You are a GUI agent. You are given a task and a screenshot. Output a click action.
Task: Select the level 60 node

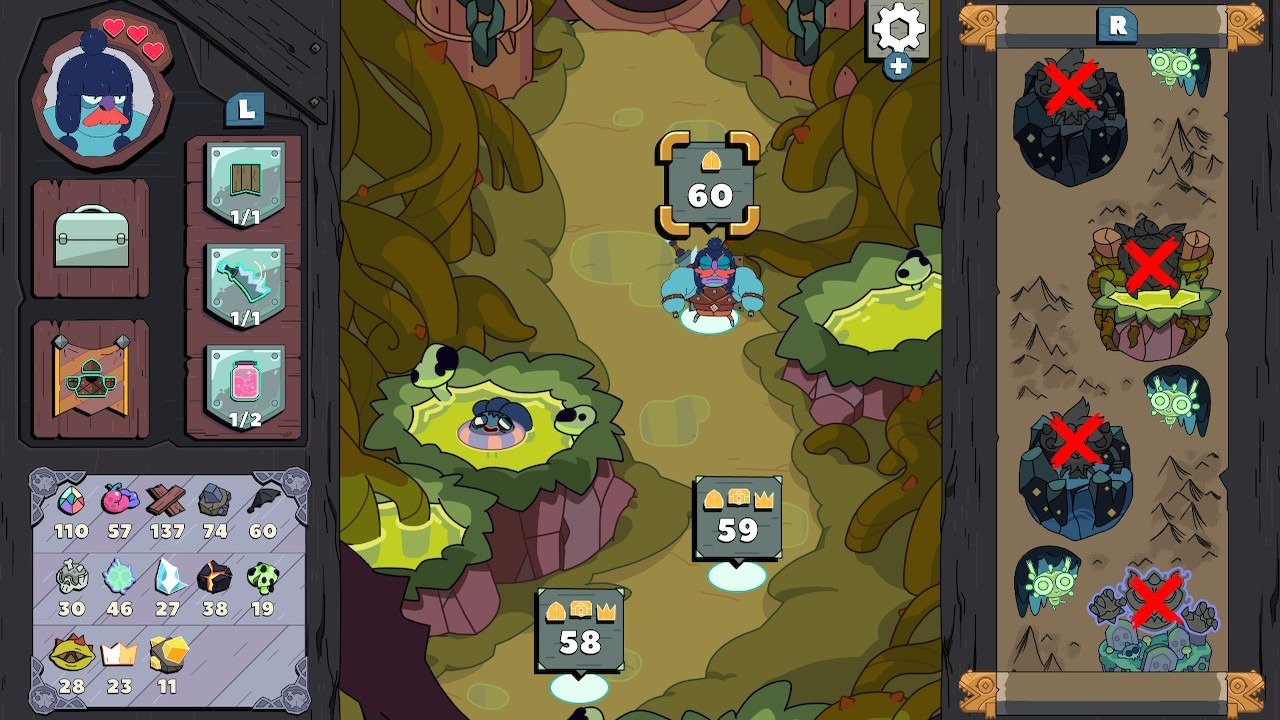709,182
